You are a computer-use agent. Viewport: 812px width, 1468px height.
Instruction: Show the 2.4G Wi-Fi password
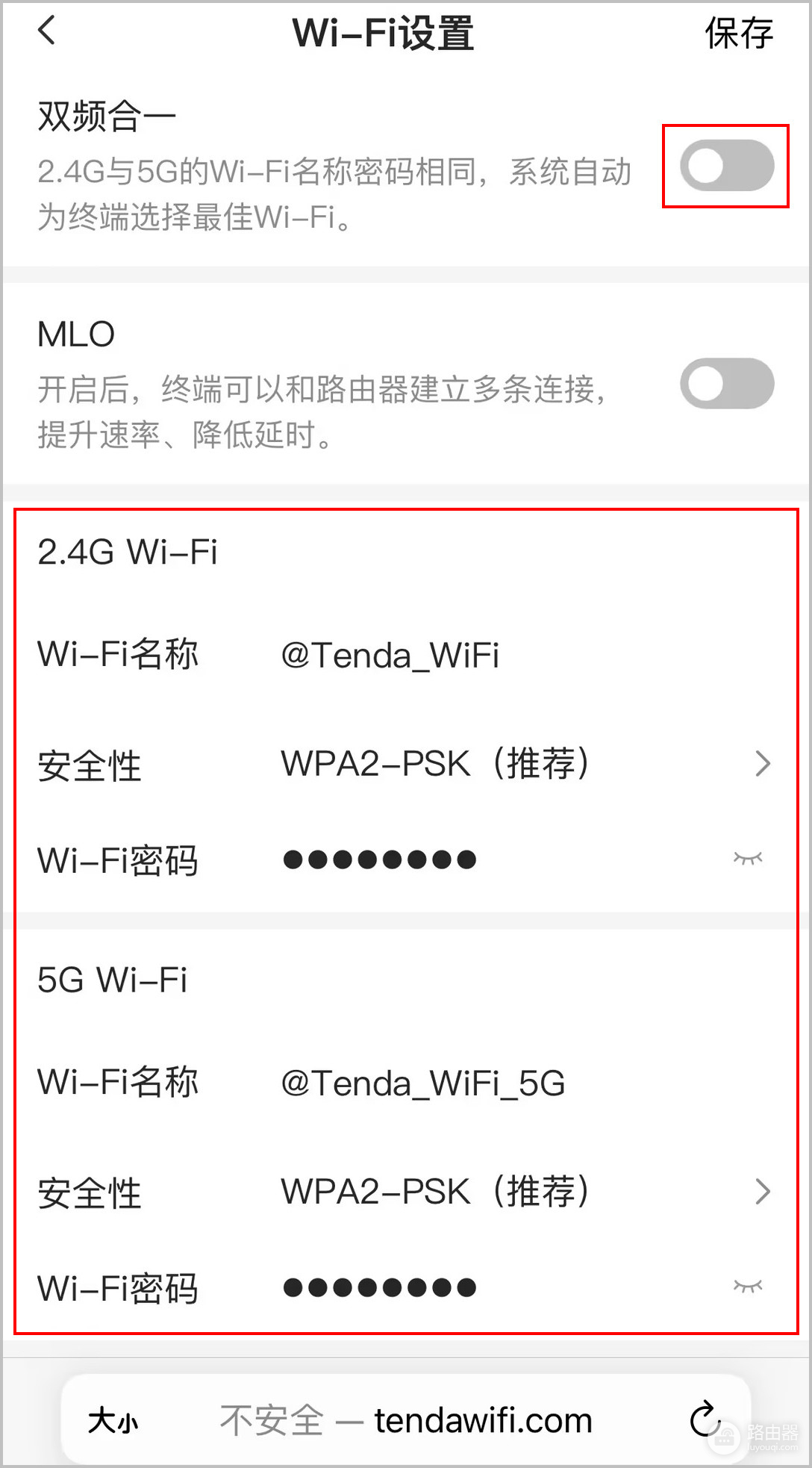coord(747,859)
